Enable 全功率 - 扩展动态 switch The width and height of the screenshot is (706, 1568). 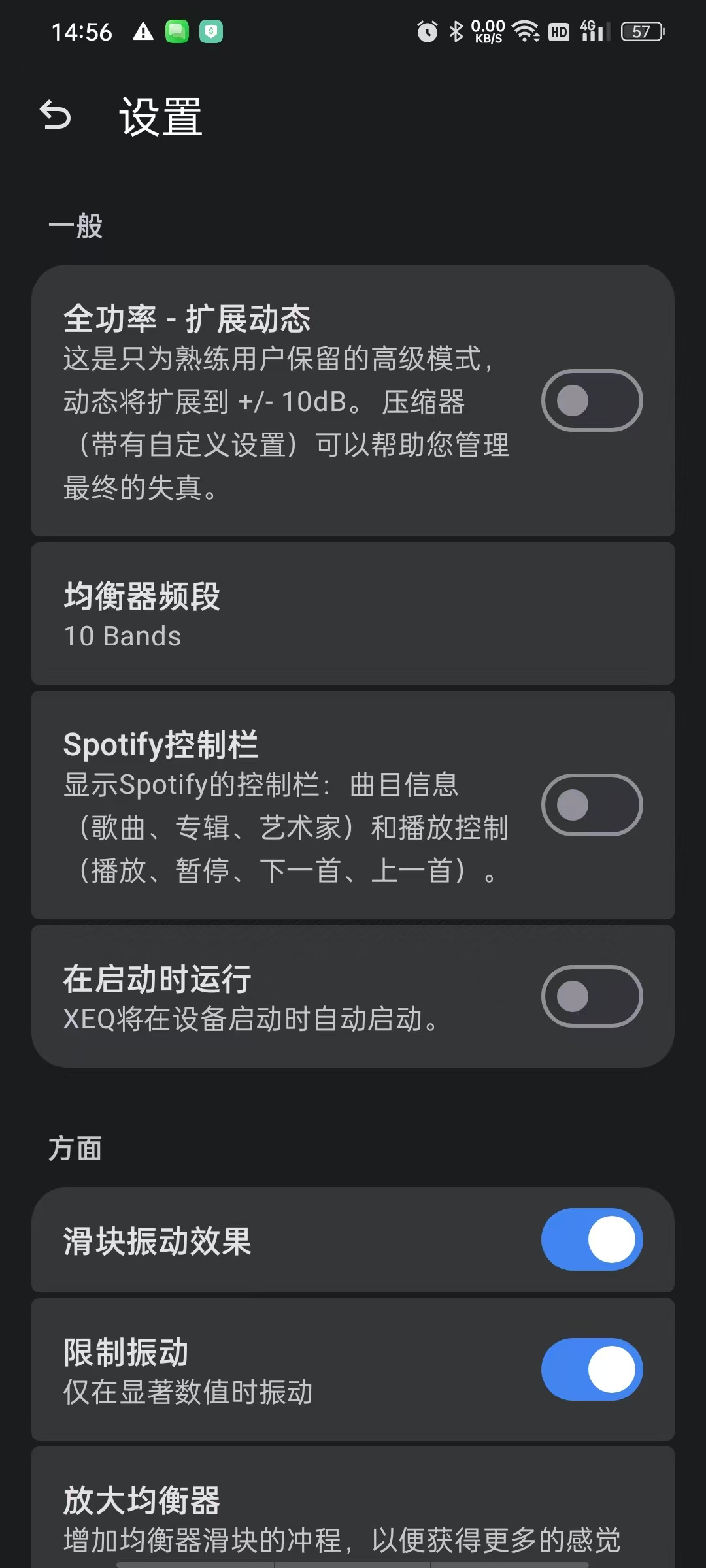(x=592, y=400)
